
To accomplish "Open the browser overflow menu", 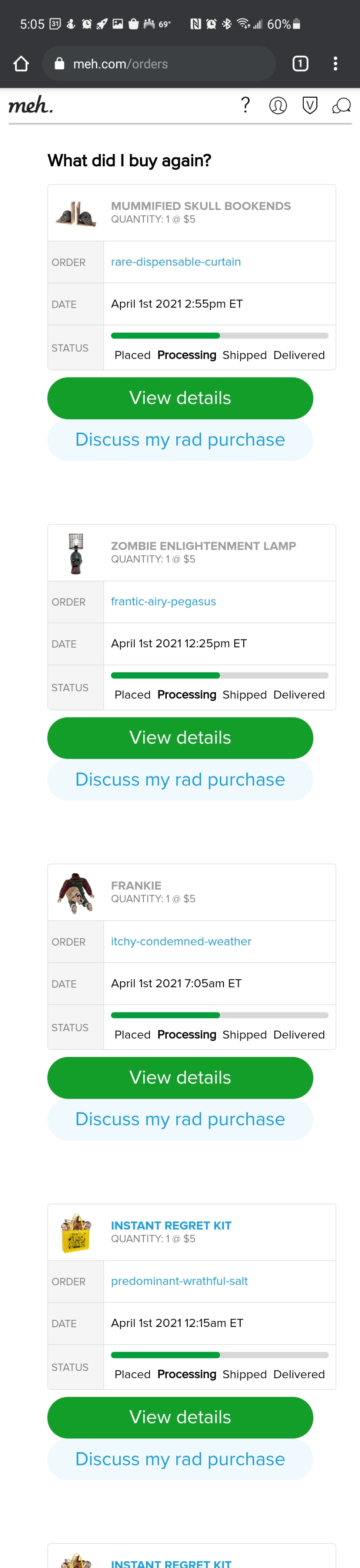I will click(x=335, y=64).
